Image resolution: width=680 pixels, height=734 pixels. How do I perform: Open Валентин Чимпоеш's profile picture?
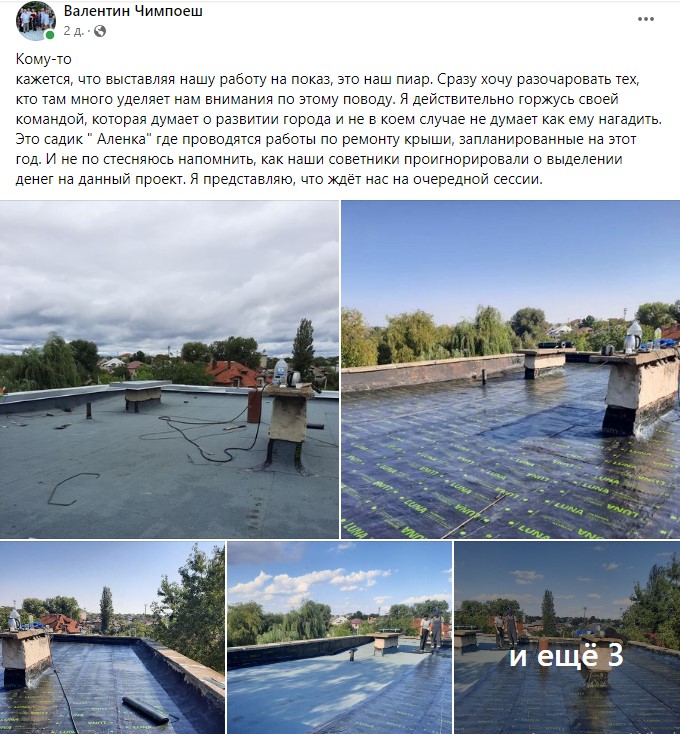click(x=35, y=20)
